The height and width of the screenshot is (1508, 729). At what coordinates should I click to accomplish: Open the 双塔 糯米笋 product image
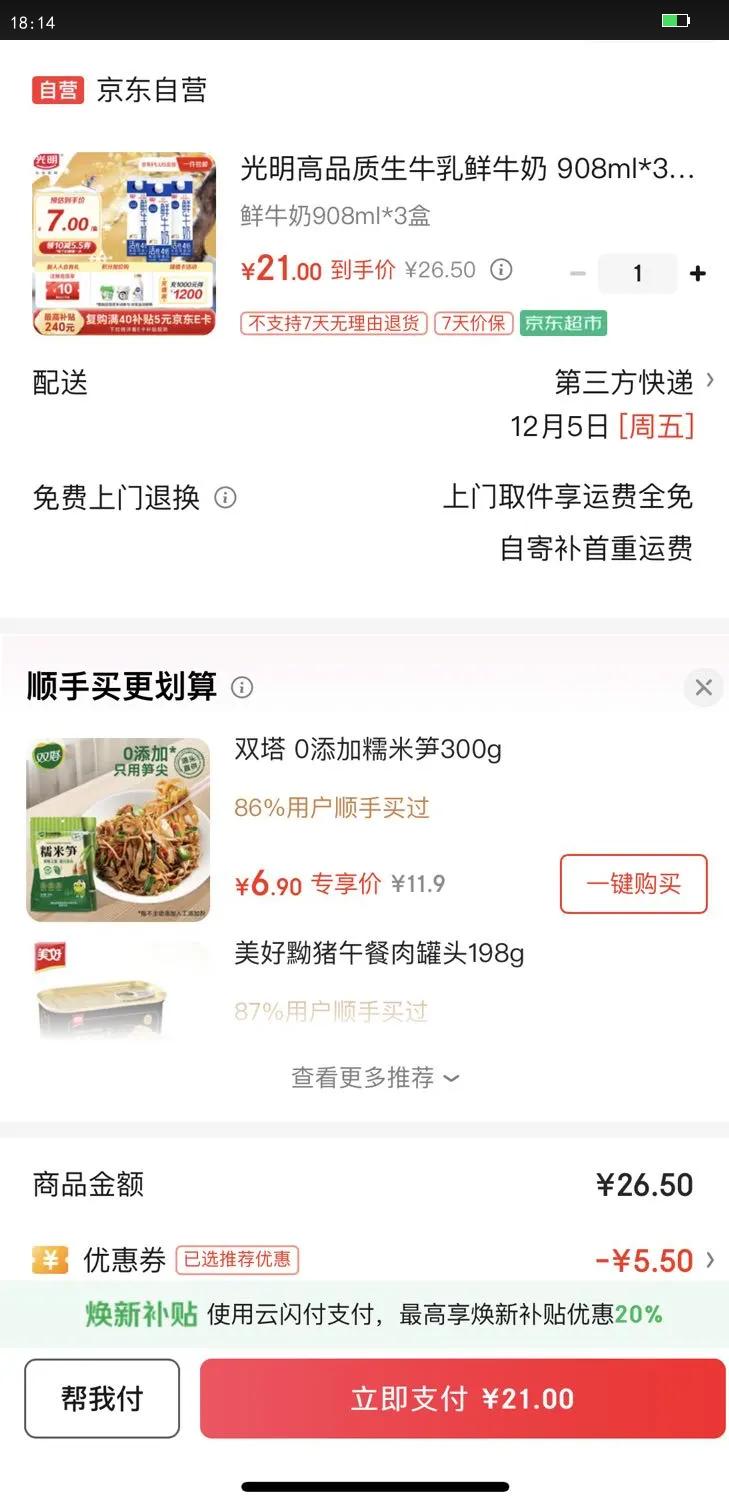coord(118,829)
